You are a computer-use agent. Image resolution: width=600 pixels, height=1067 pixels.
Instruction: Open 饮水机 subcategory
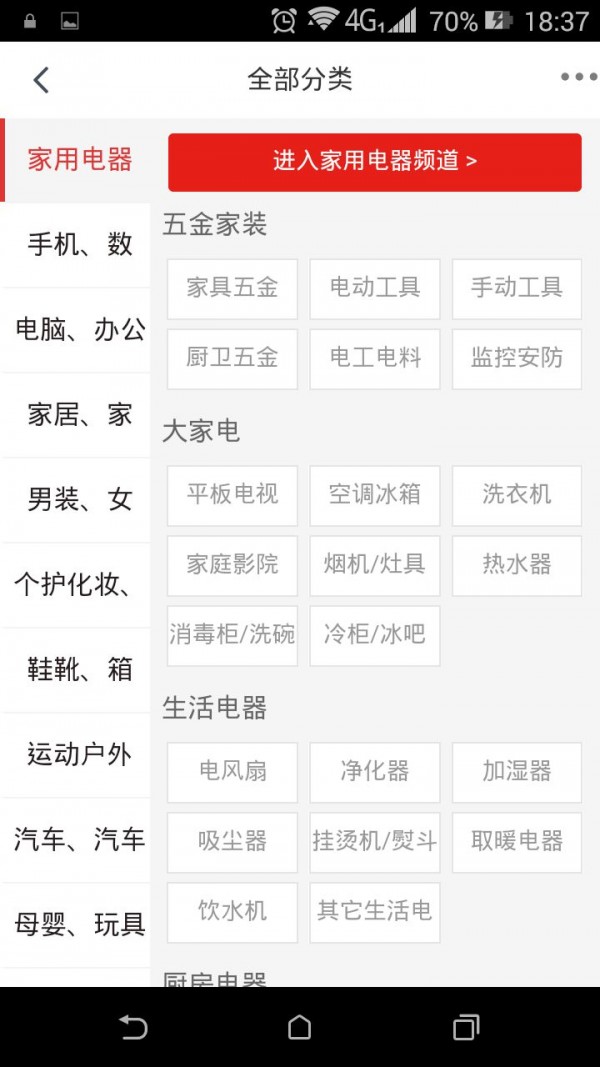(232, 911)
